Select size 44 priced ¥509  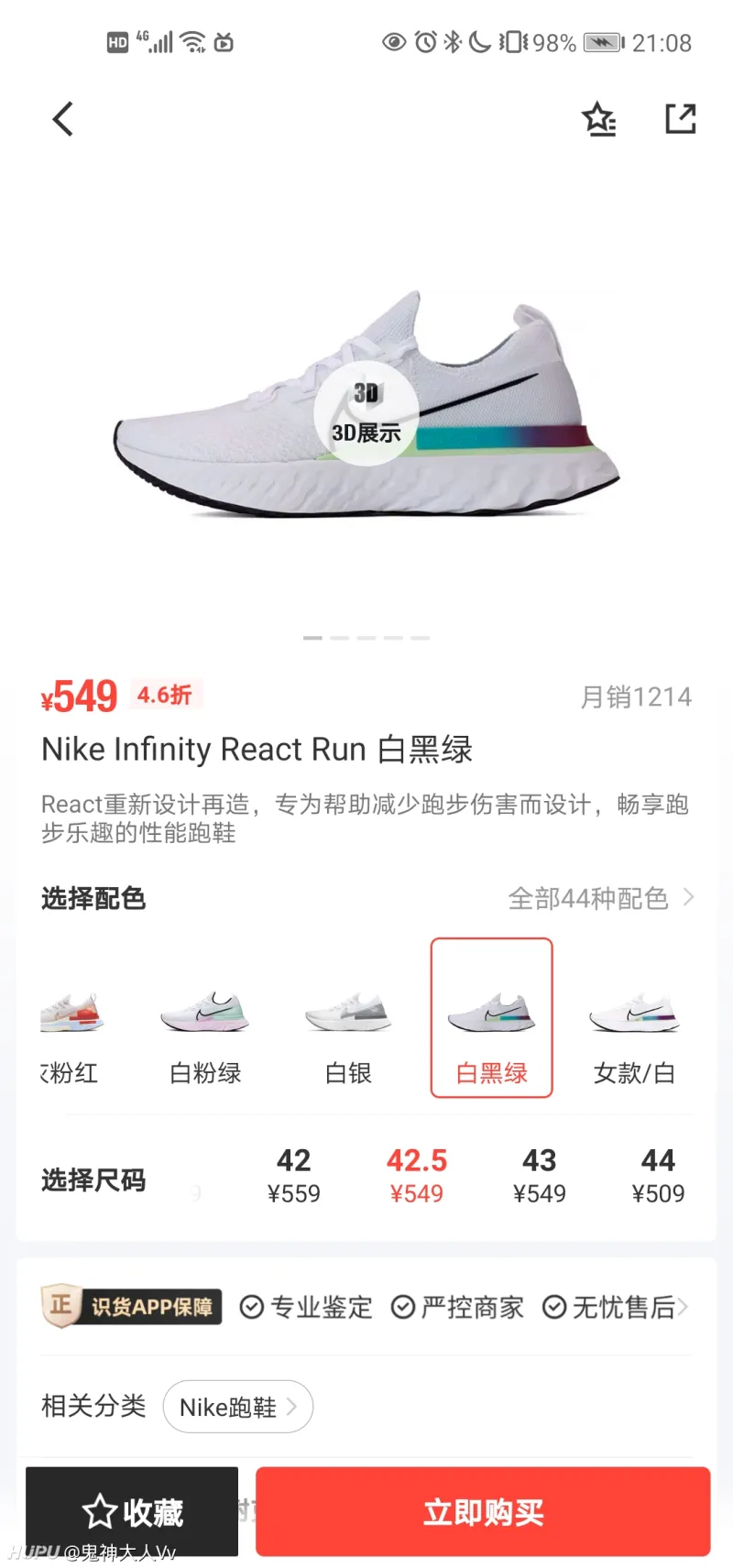658,1176
